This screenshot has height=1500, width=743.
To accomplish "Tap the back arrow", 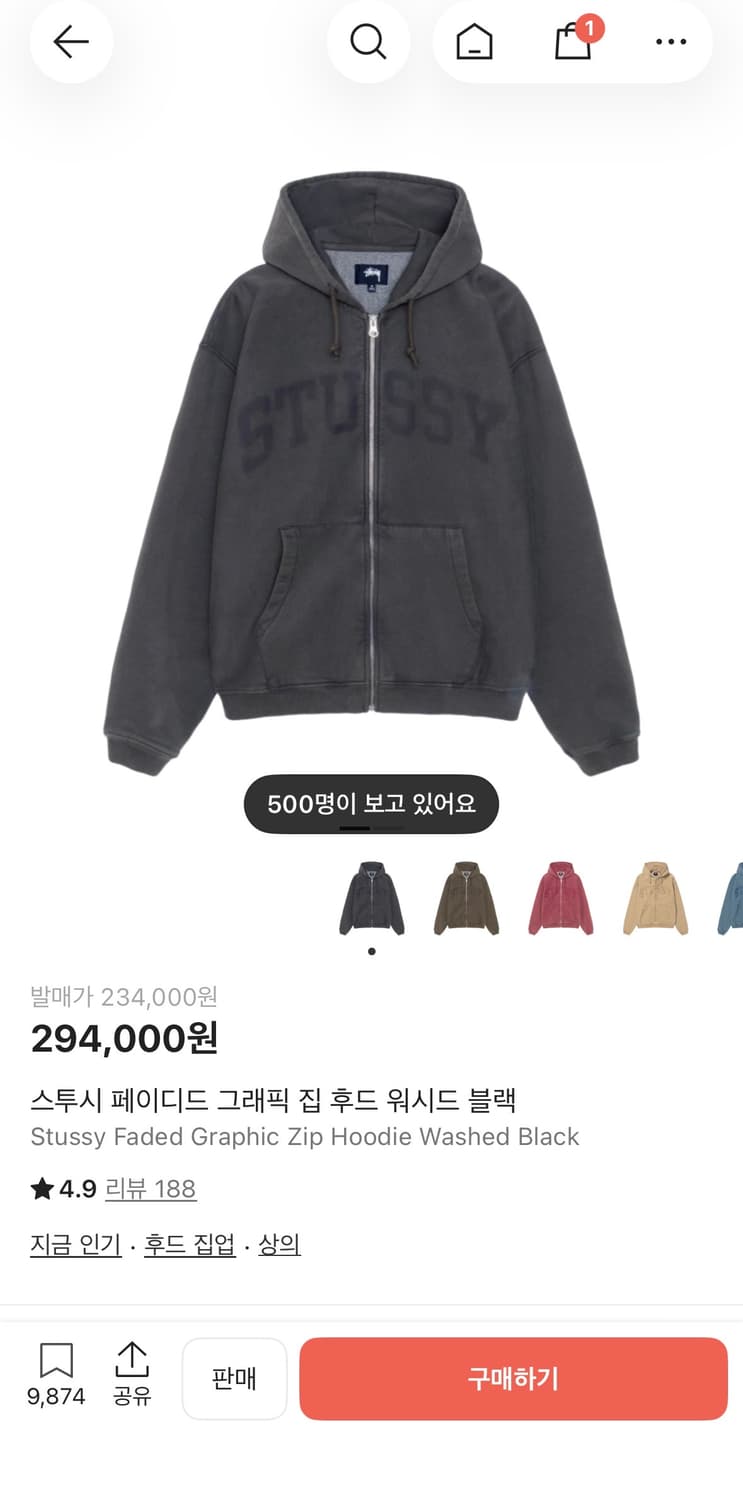I will point(70,42).
